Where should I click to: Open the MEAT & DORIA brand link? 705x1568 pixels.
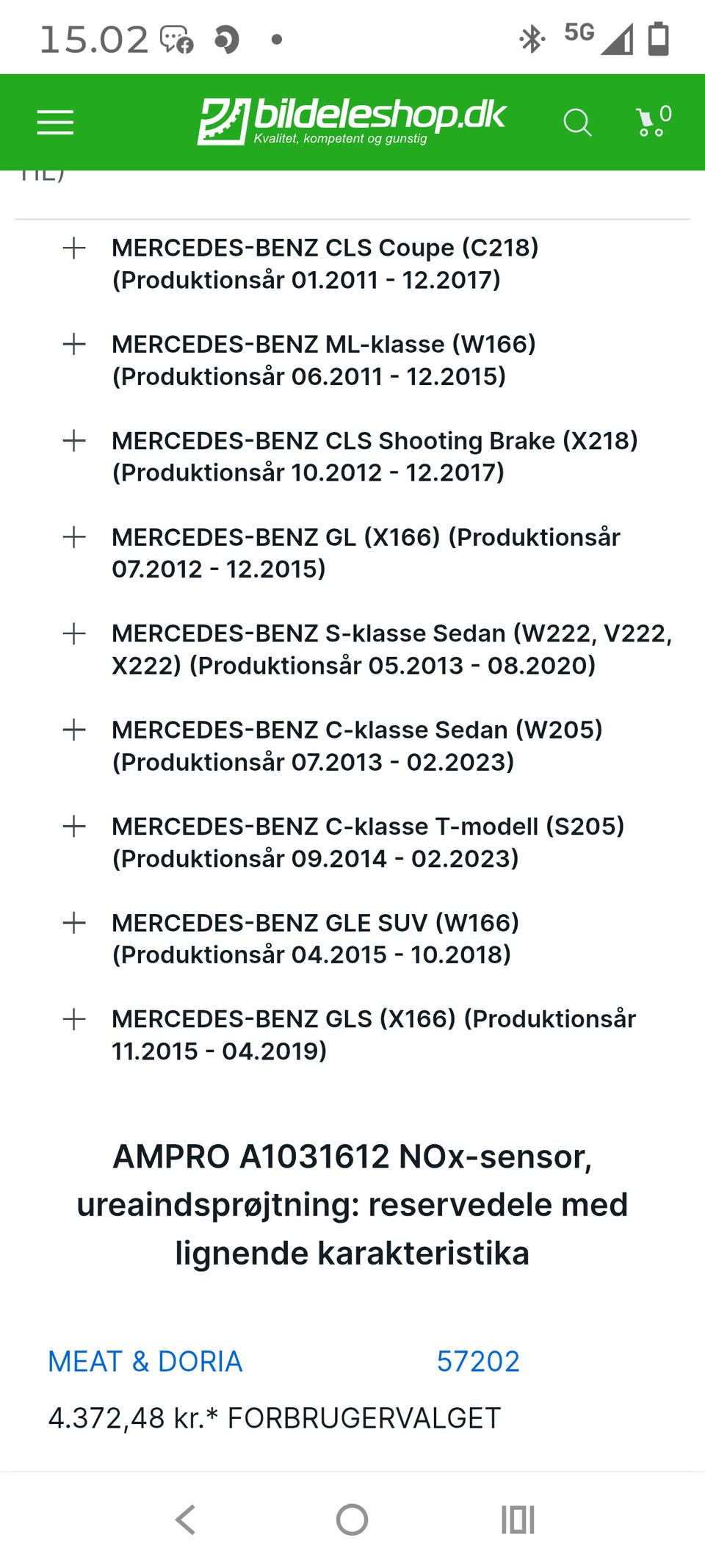click(145, 1362)
